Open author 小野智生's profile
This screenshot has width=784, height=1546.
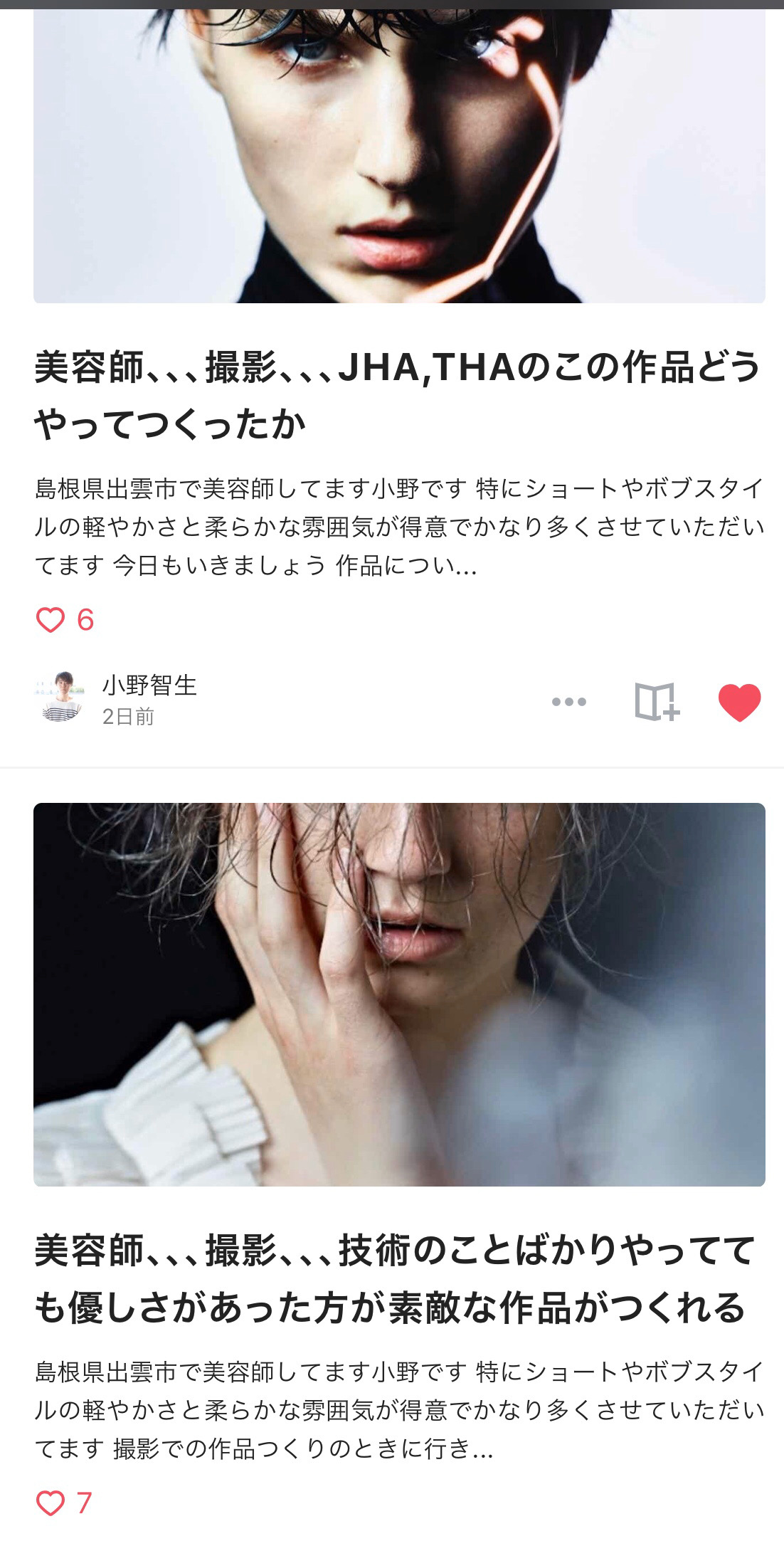(149, 685)
